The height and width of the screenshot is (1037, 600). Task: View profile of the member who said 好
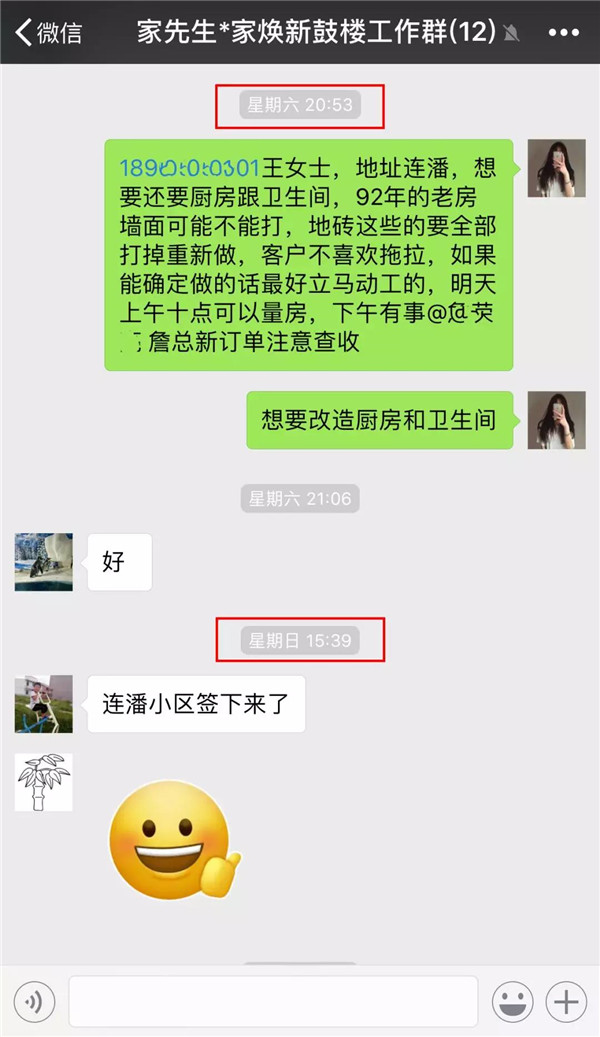pyautogui.click(x=43, y=561)
